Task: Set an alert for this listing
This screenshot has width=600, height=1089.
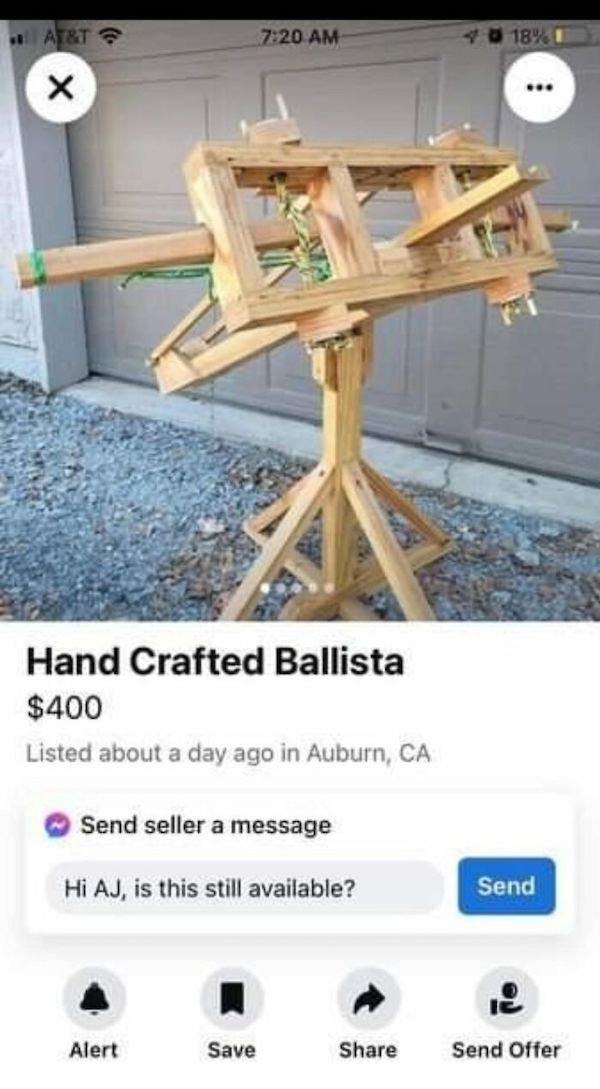Action: click(94, 999)
